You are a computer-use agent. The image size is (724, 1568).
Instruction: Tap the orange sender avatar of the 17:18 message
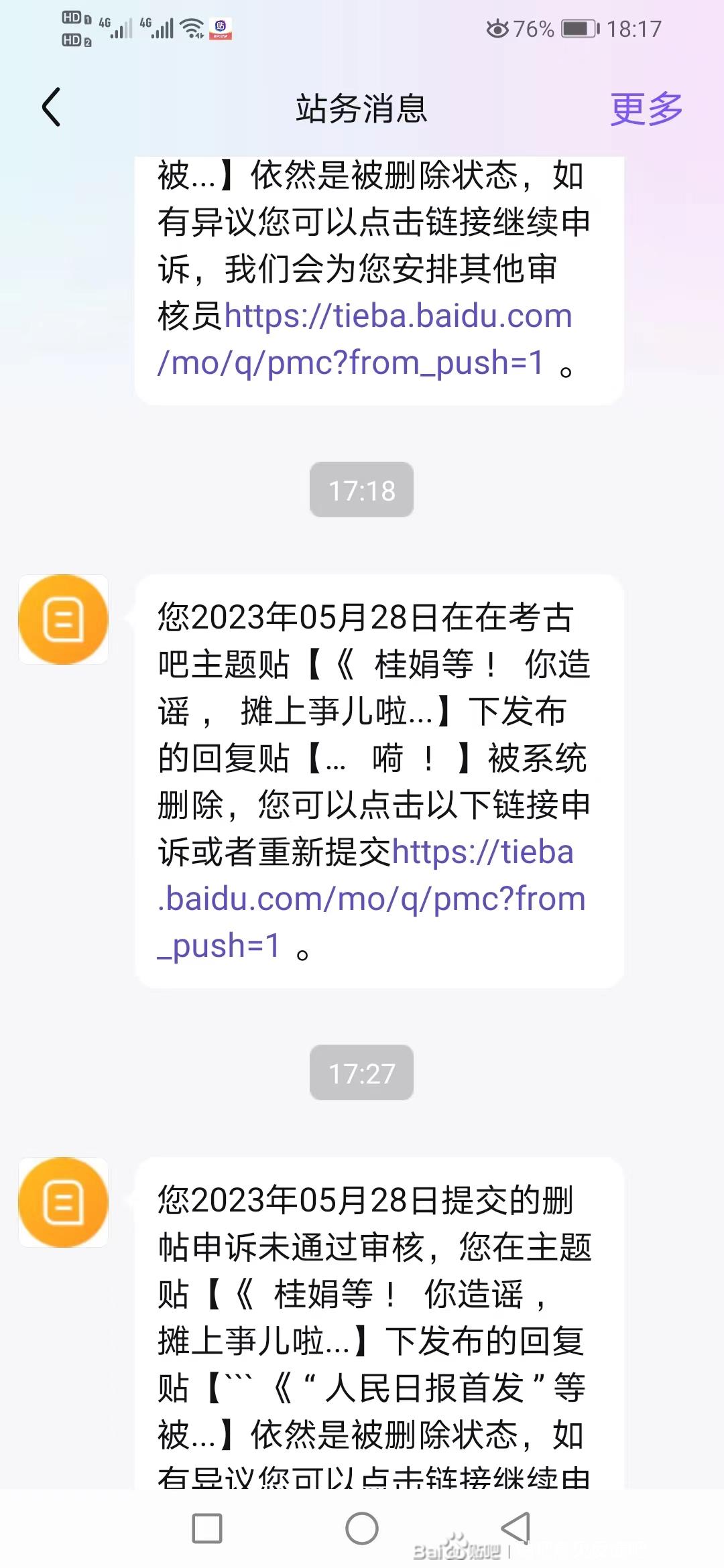click(64, 619)
